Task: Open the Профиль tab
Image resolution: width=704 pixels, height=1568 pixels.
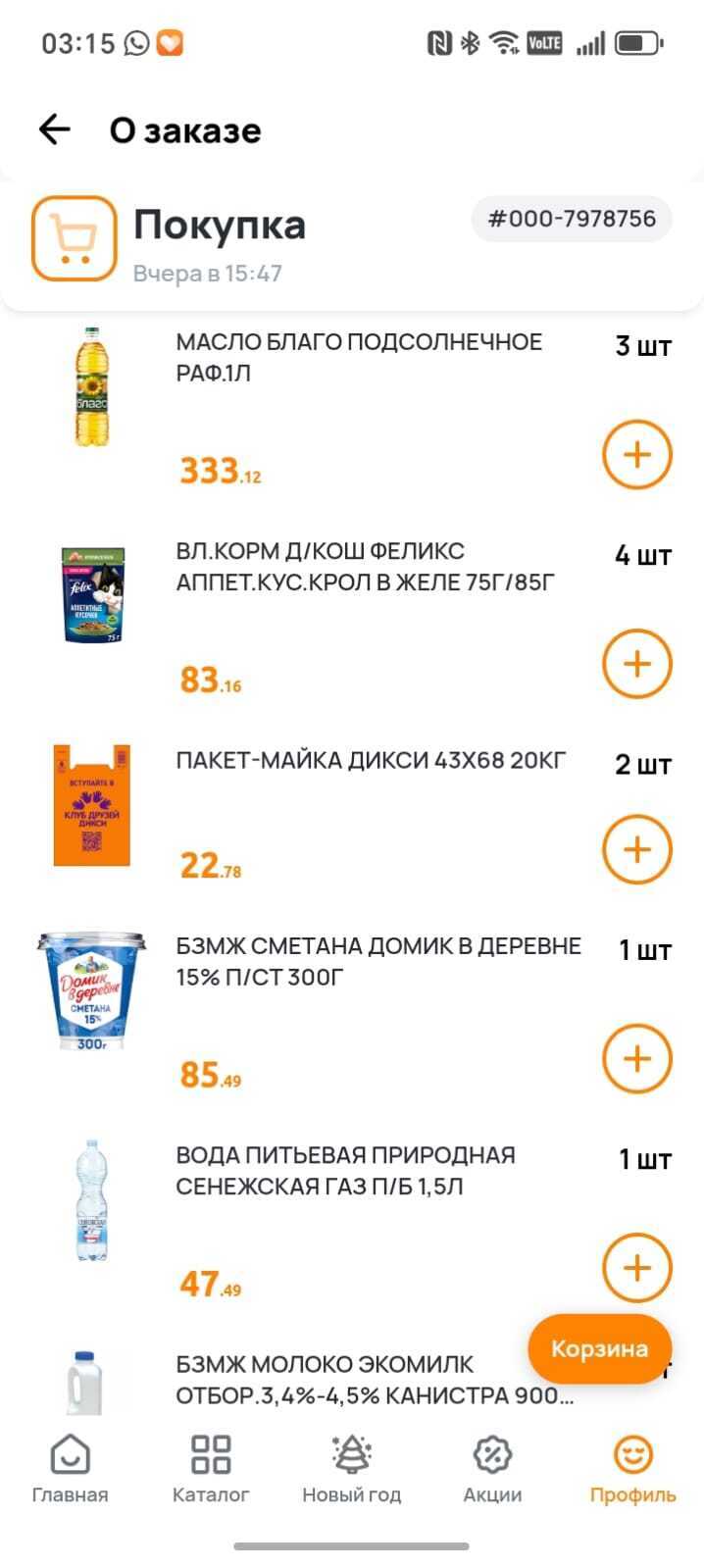Action: coord(632,1468)
